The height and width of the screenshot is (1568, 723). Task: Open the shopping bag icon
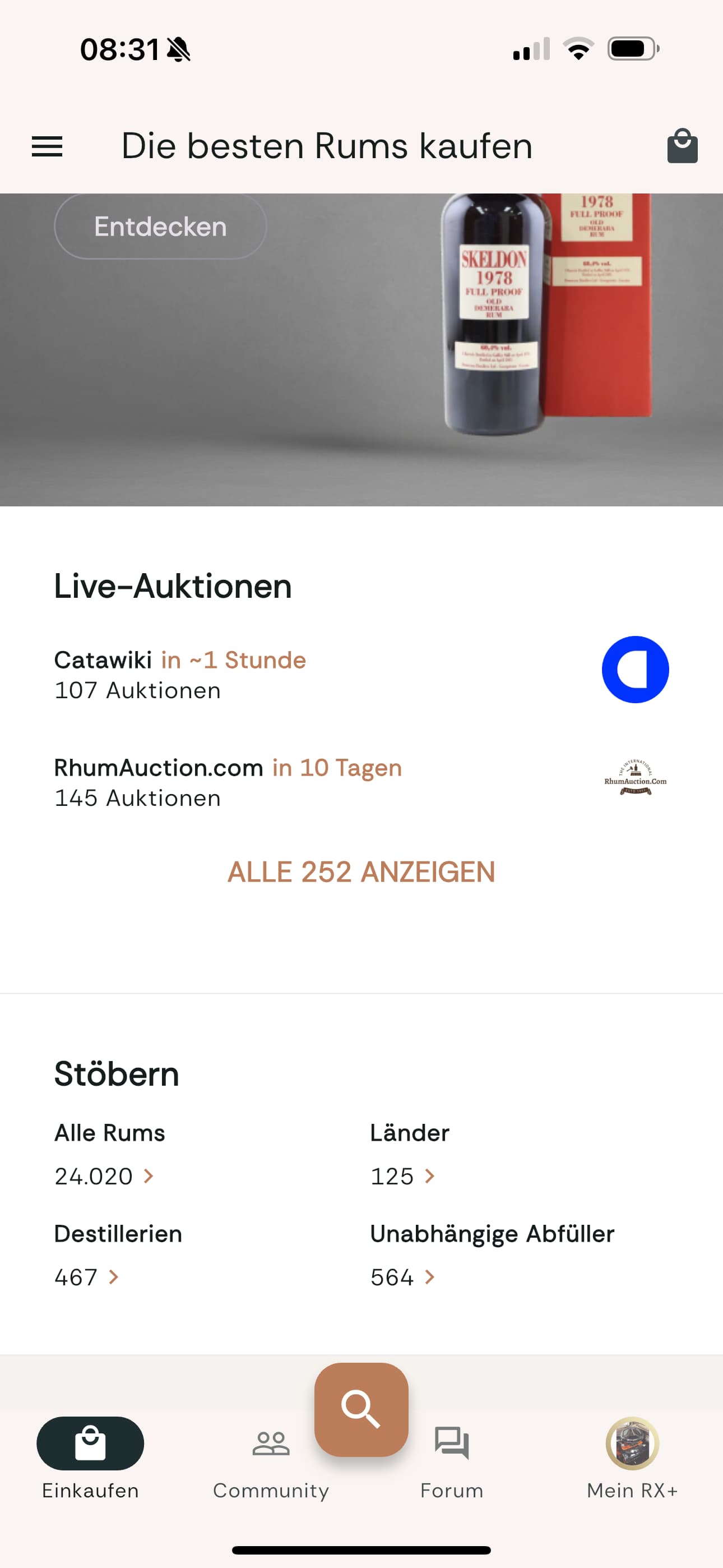[682, 146]
